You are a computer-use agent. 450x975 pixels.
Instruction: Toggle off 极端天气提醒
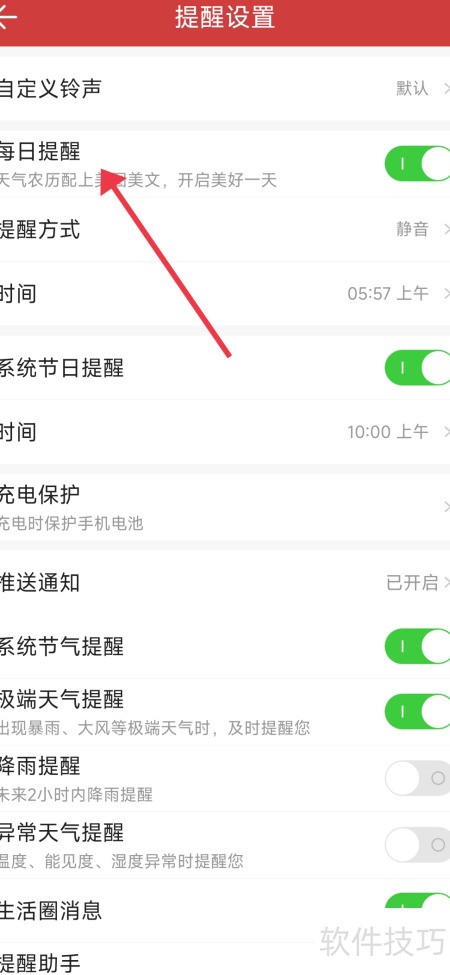(x=417, y=711)
